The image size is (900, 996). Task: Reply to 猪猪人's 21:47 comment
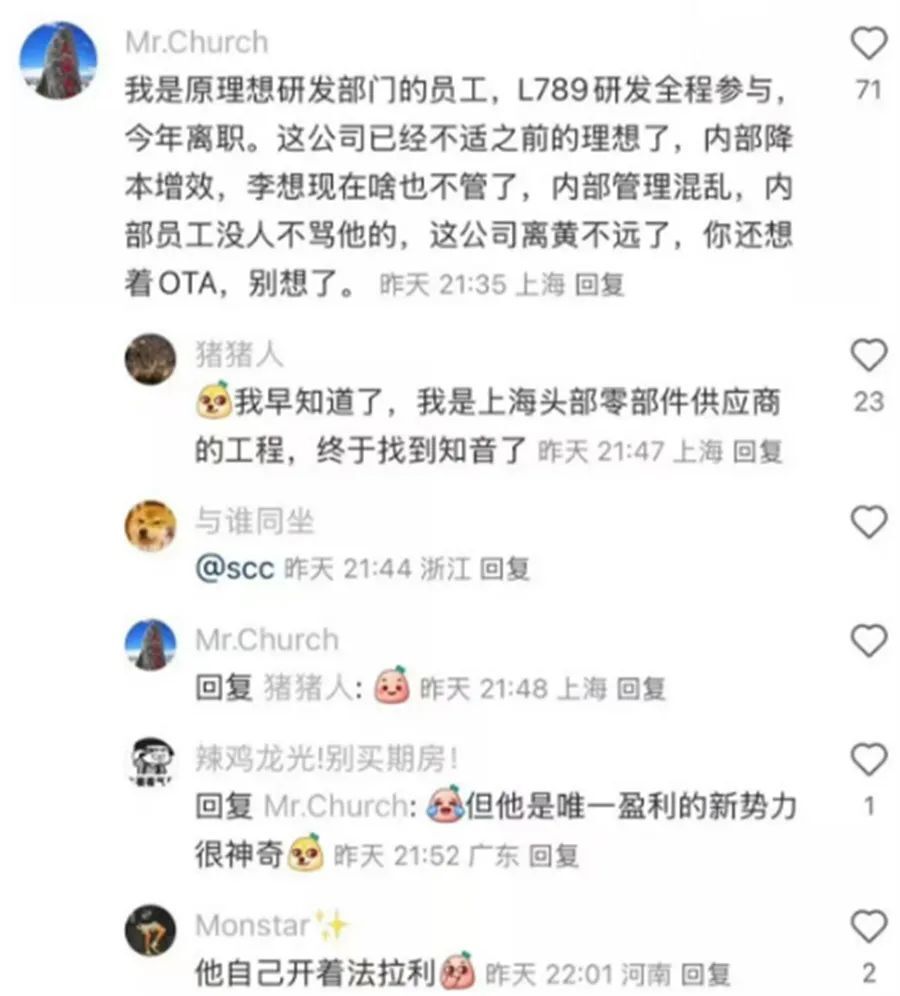tap(757, 451)
